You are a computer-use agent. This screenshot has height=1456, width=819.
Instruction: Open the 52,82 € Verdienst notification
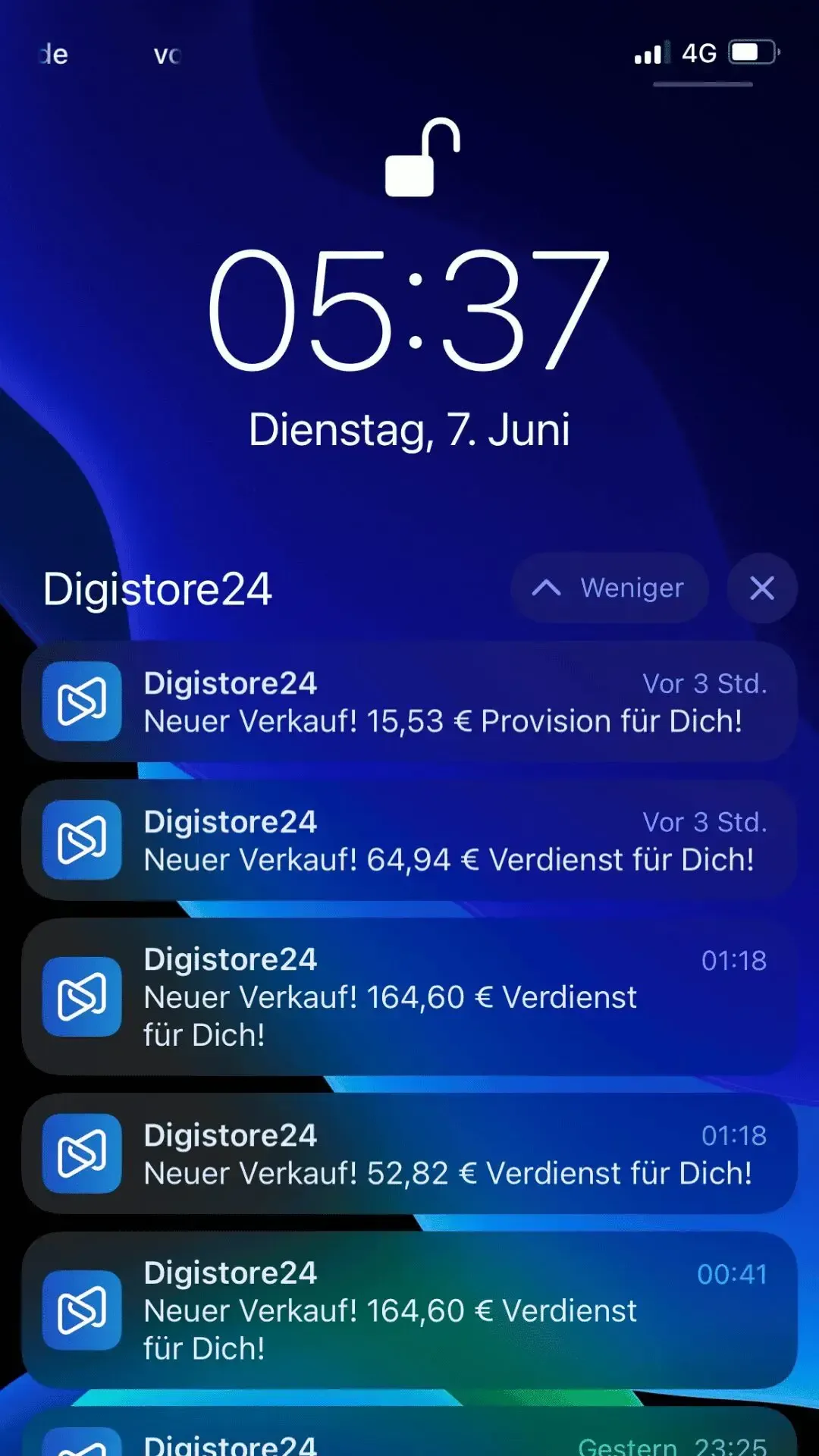[409, 1153]
